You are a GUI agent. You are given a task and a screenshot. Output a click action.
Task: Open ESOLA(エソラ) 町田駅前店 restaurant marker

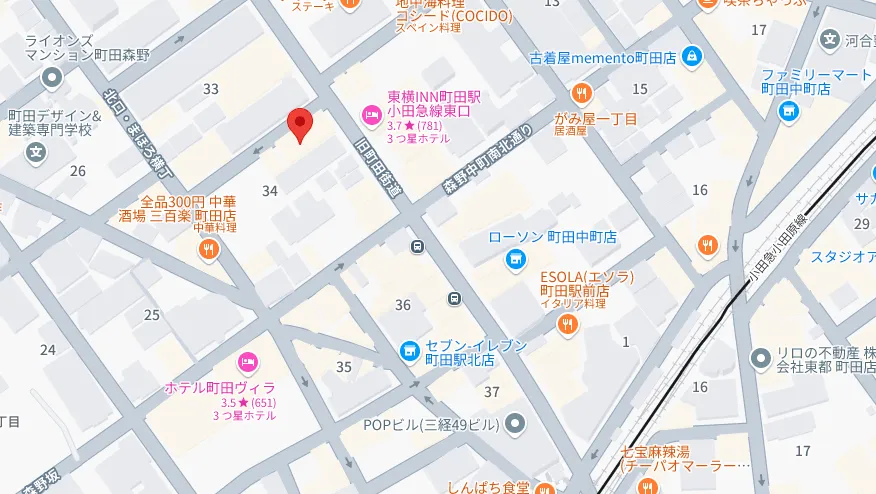pyautogui.click(x=568, y=323)
